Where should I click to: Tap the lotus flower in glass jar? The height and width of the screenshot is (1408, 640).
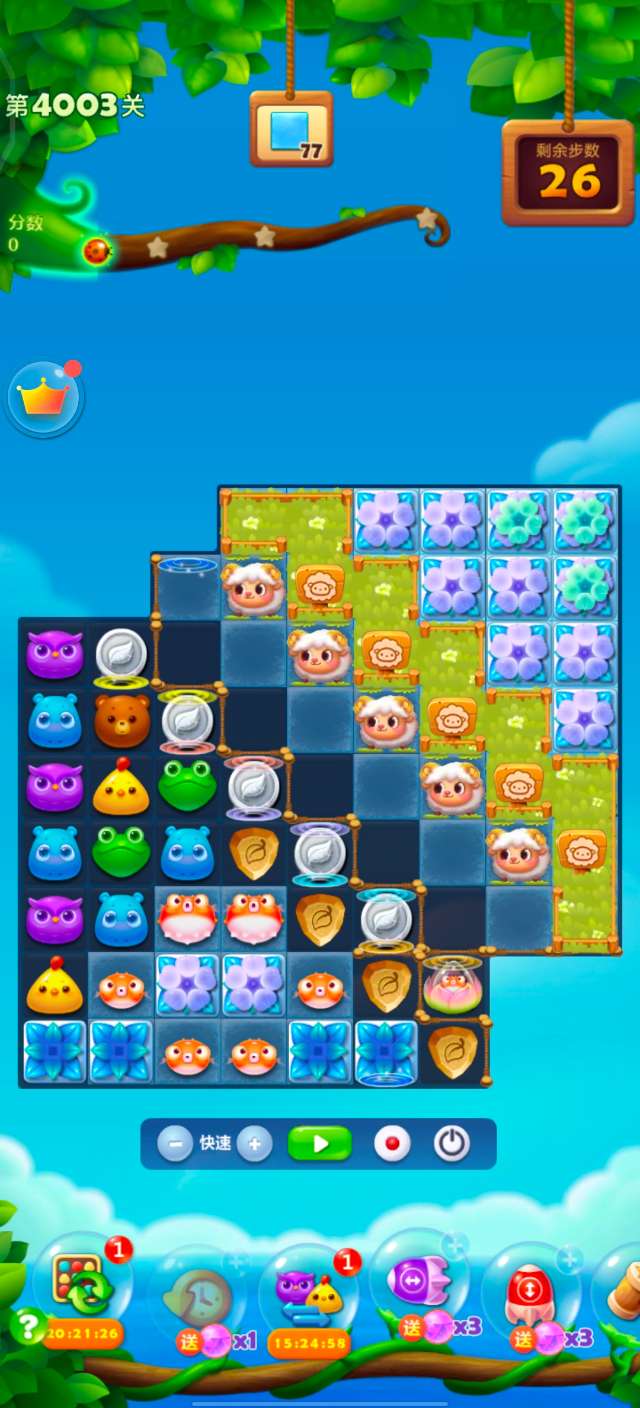click(x=451, y=985)
